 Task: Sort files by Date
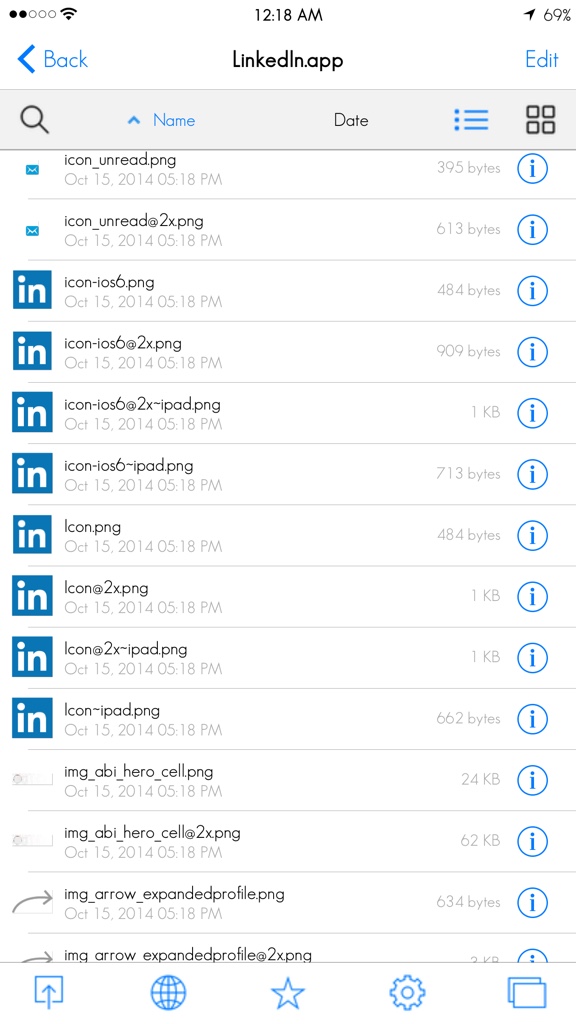[351, 120]
